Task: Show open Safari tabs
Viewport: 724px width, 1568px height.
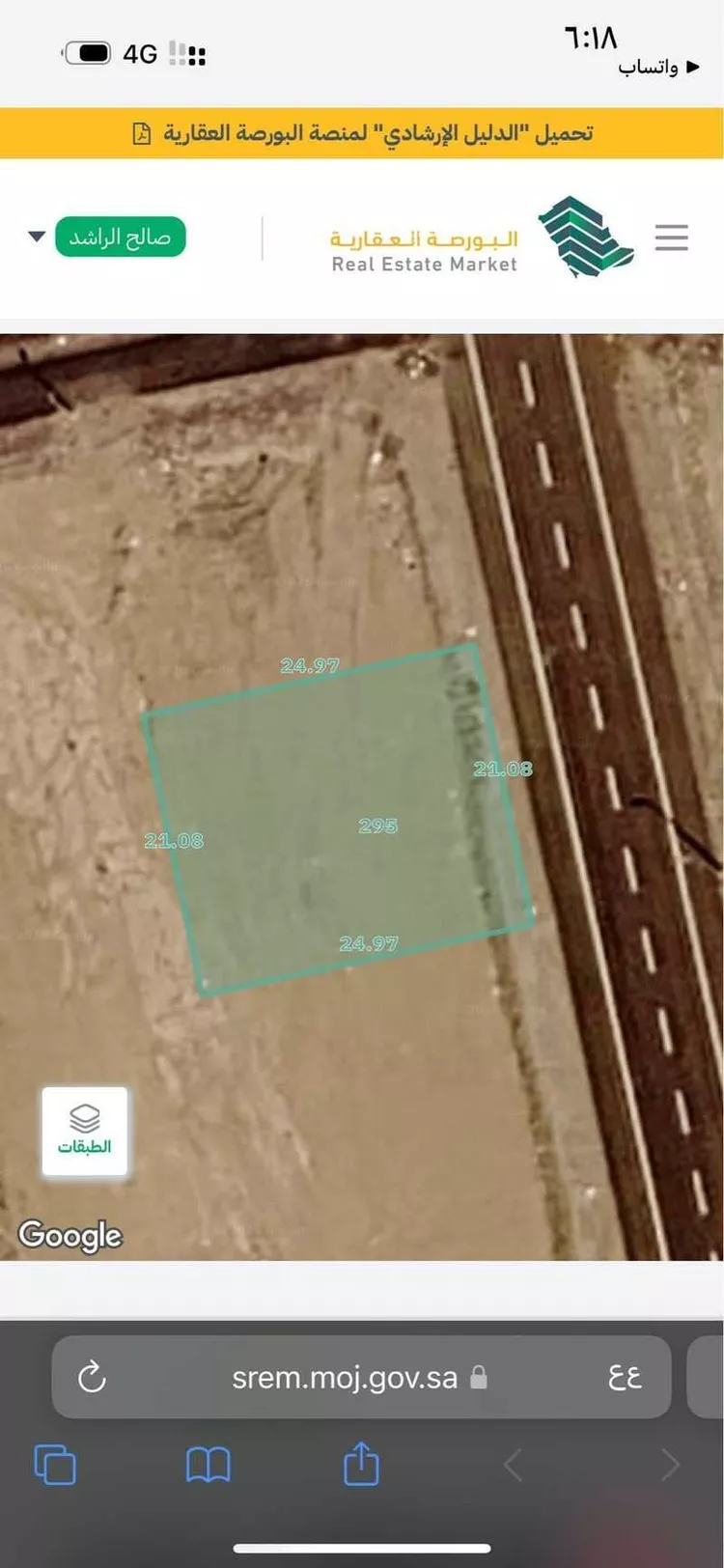Action: coord(55,1465)
